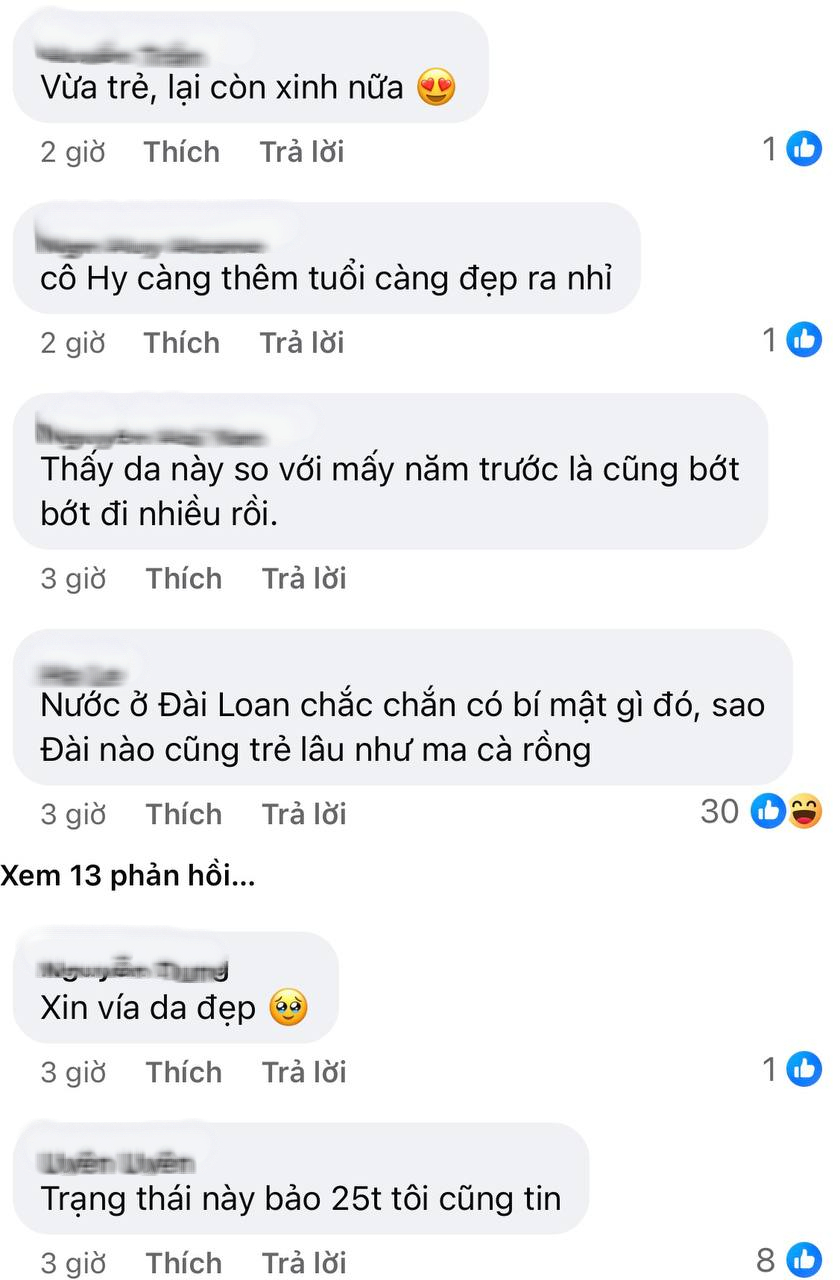Like the 'Thấy da này so với' comment
Screen dimensions: 840x1280
click(x=183, y=579)
